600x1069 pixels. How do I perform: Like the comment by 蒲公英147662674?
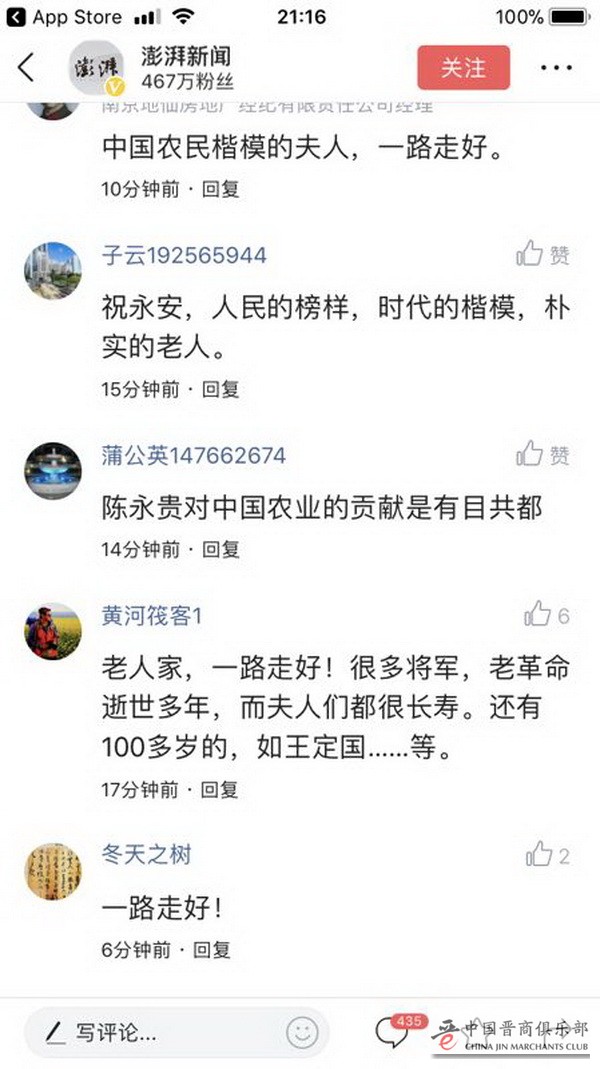pyautogui.click(x=542, y=456)
